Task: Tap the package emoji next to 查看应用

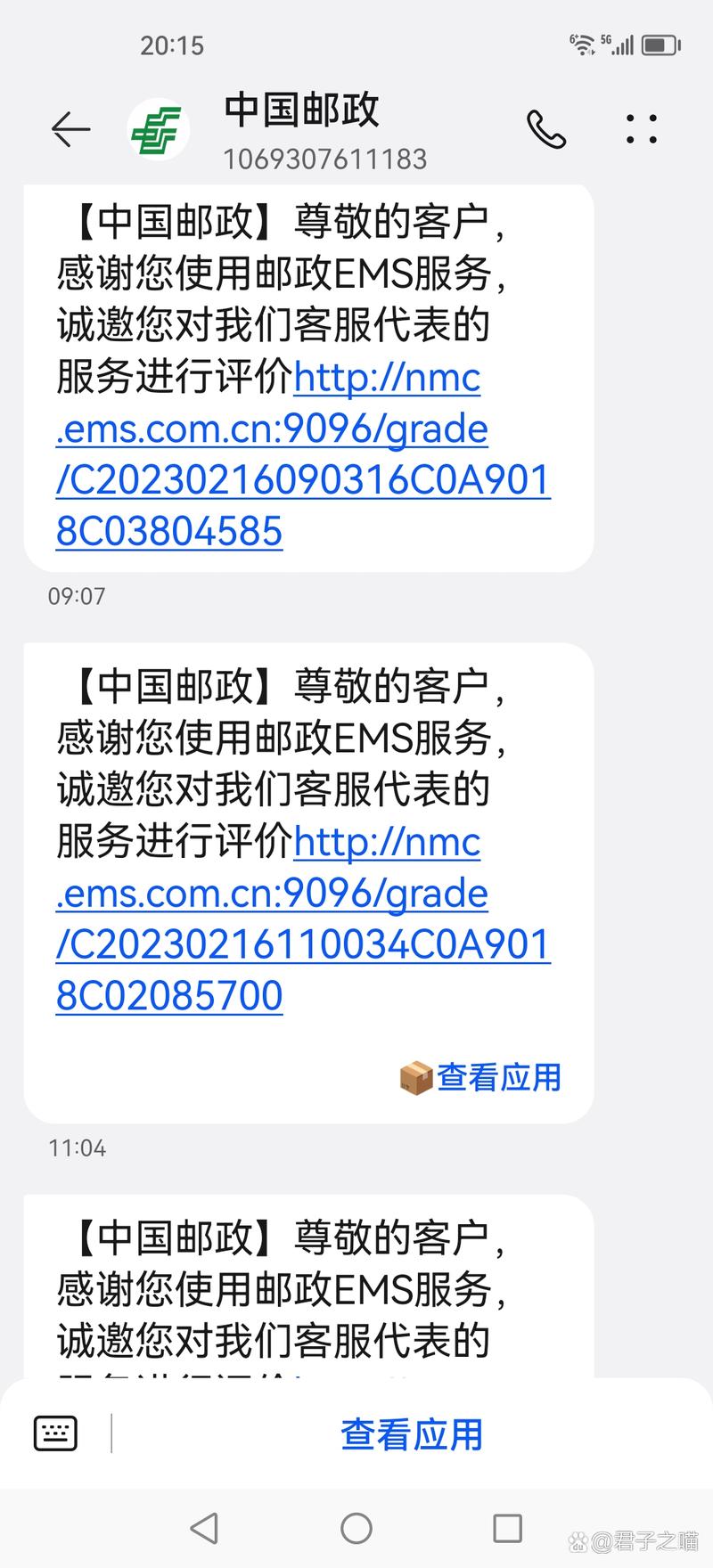Action: coord(414,1076)
